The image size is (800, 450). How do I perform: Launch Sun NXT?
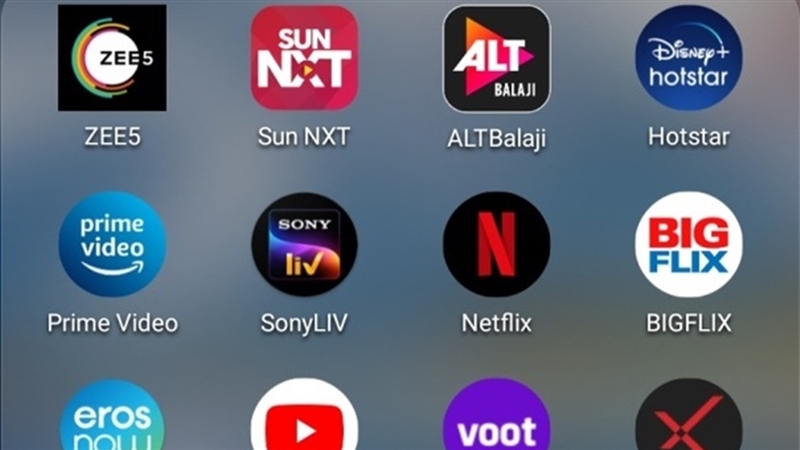(x=304, y=58)
